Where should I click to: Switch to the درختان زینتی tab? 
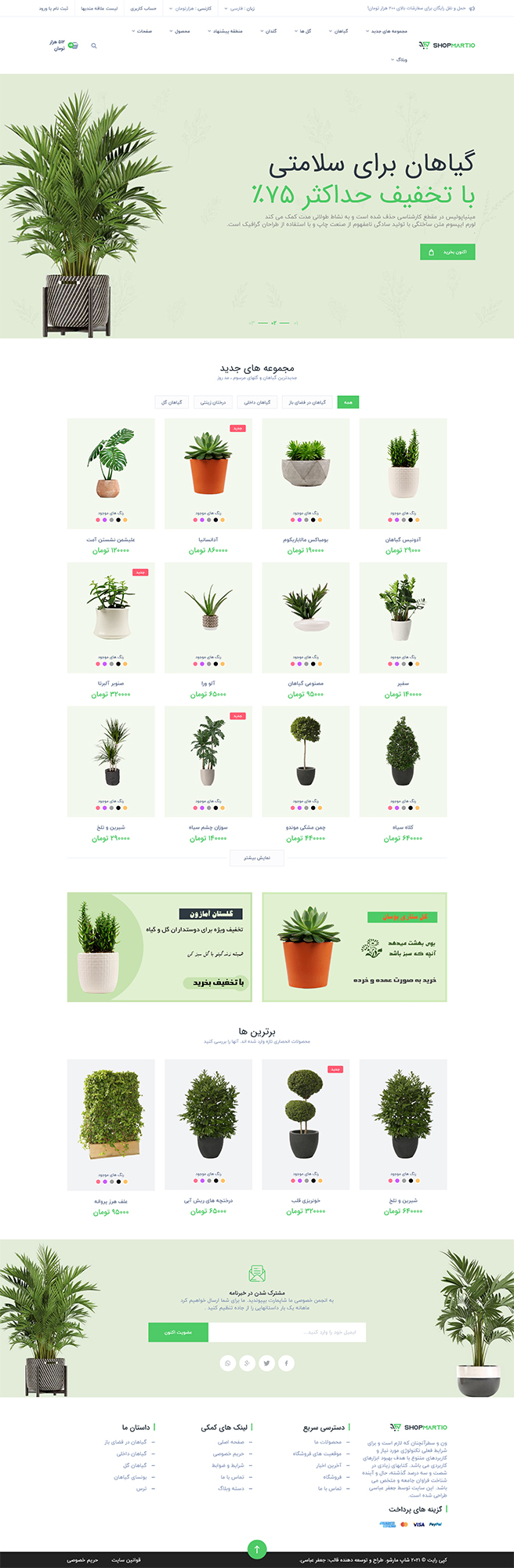[x=213, y=402]
